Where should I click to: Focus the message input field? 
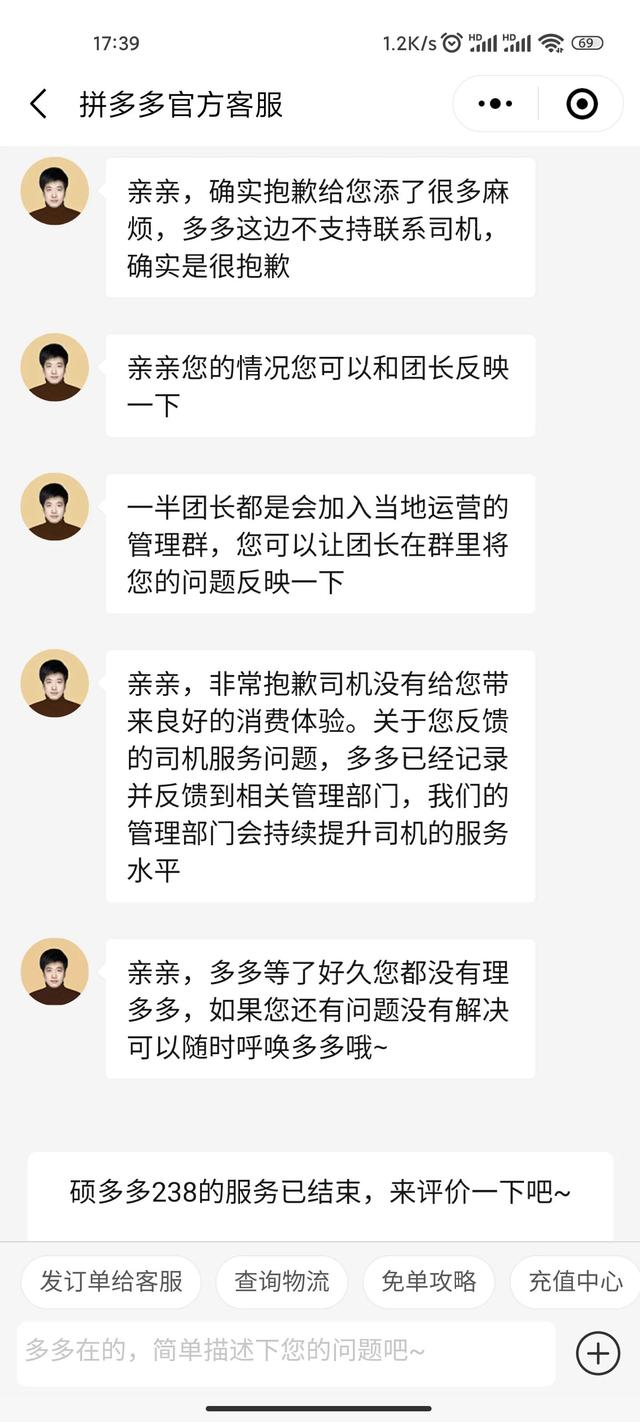285,1352
